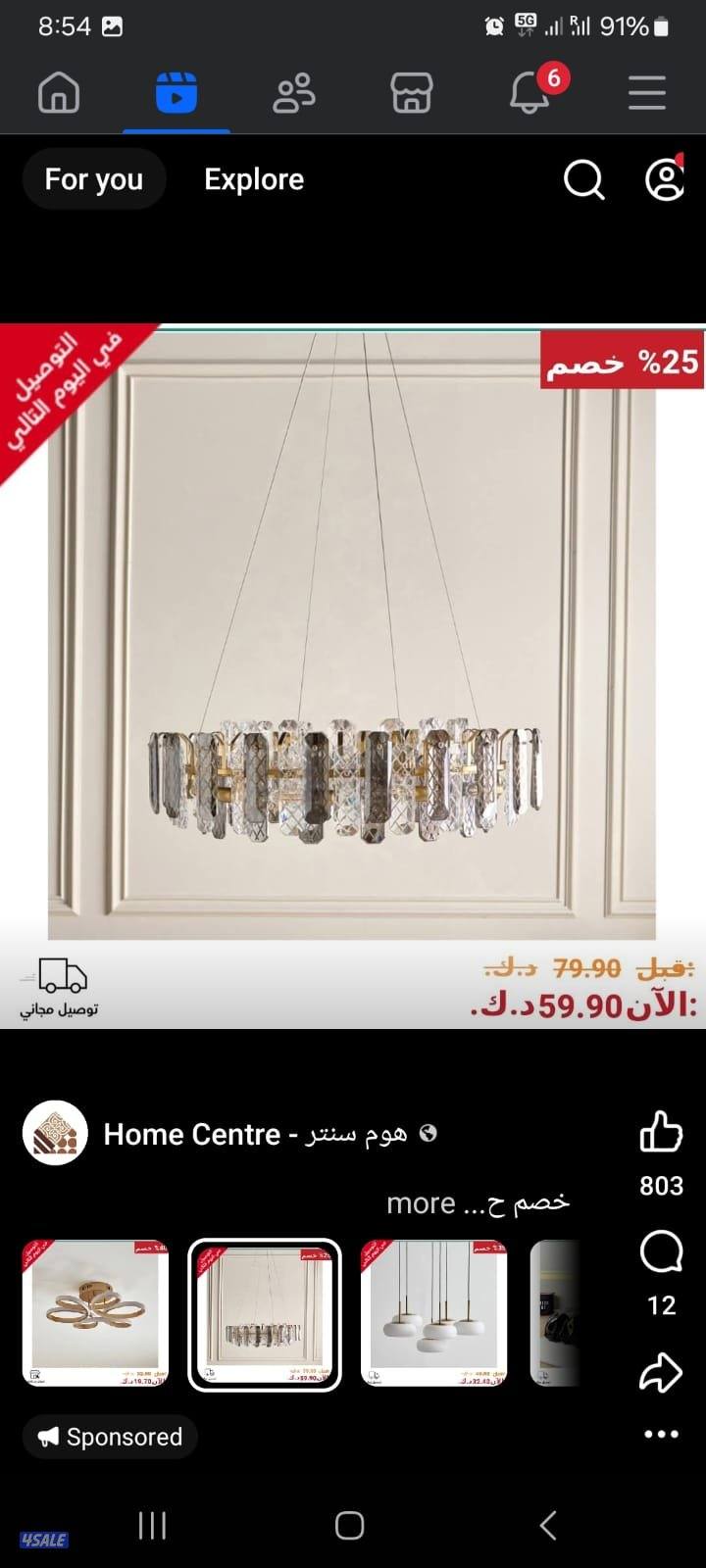Open the Facebook Home feed icon
This screenshot has height=1568, width=706.
(x=58, y=93)
